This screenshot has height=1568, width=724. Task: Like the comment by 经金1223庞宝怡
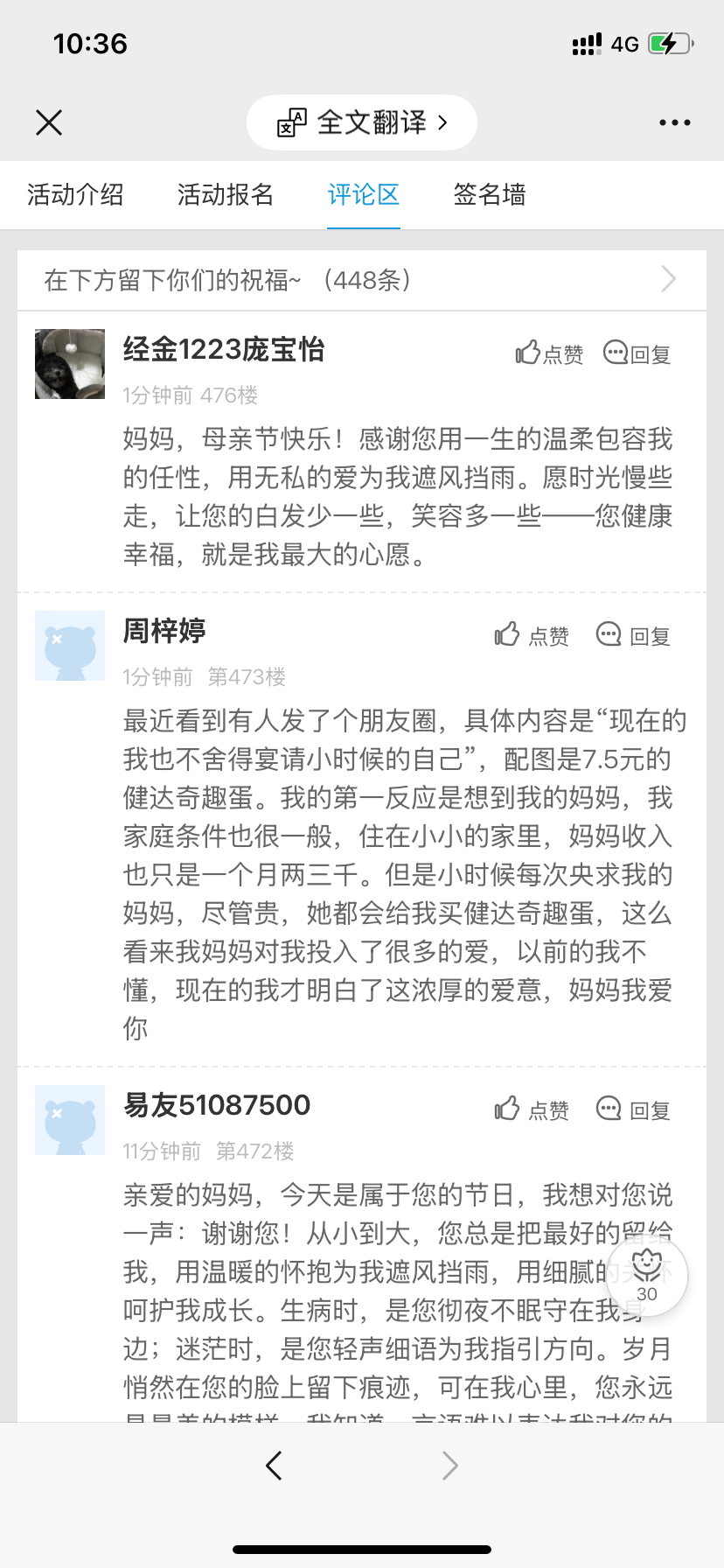click(549, 353)
